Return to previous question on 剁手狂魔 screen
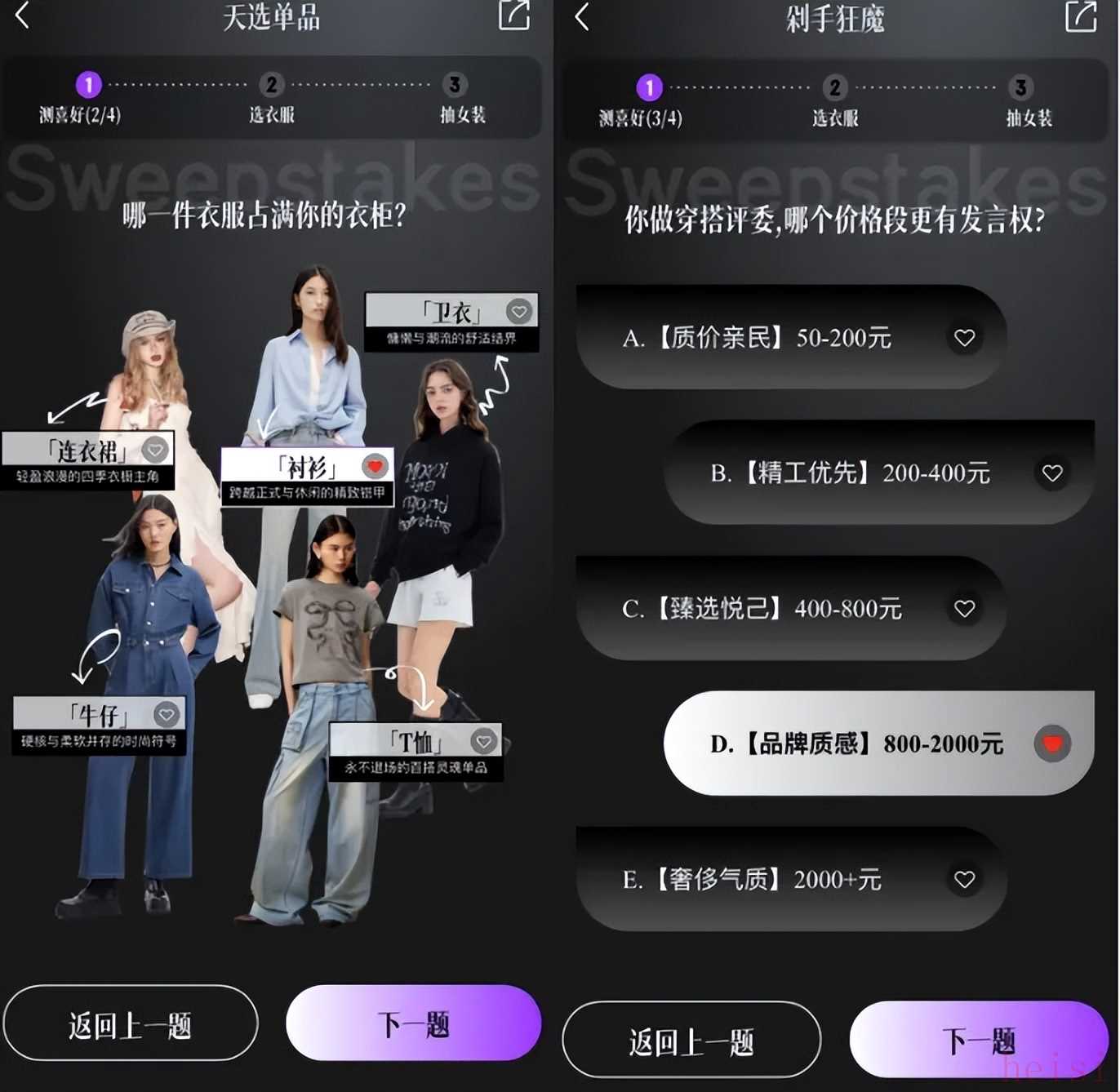Screen dimensions: 1120x1092 [x=691, y=1041]
